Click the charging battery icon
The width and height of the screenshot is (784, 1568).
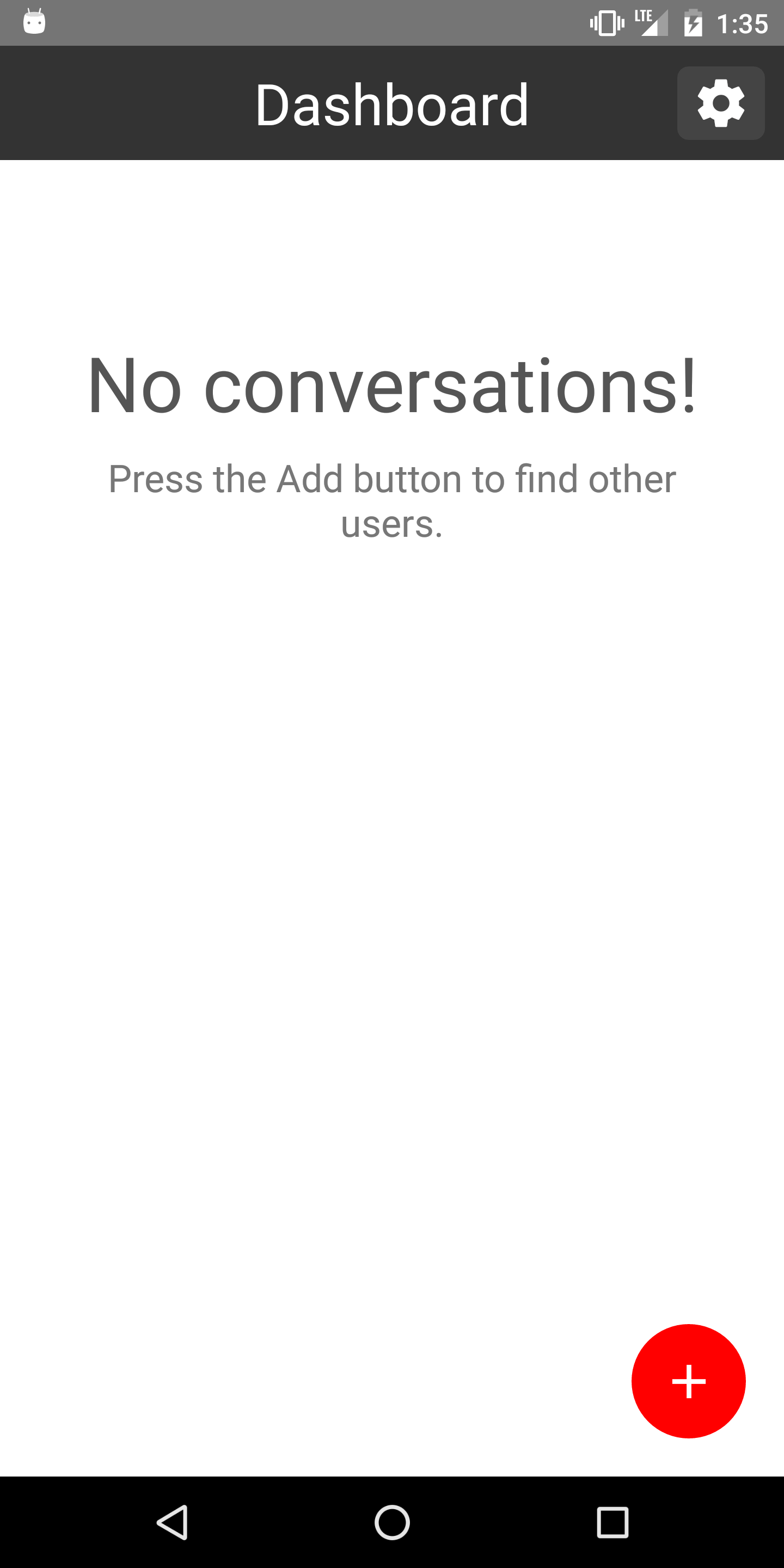[693, 22]
